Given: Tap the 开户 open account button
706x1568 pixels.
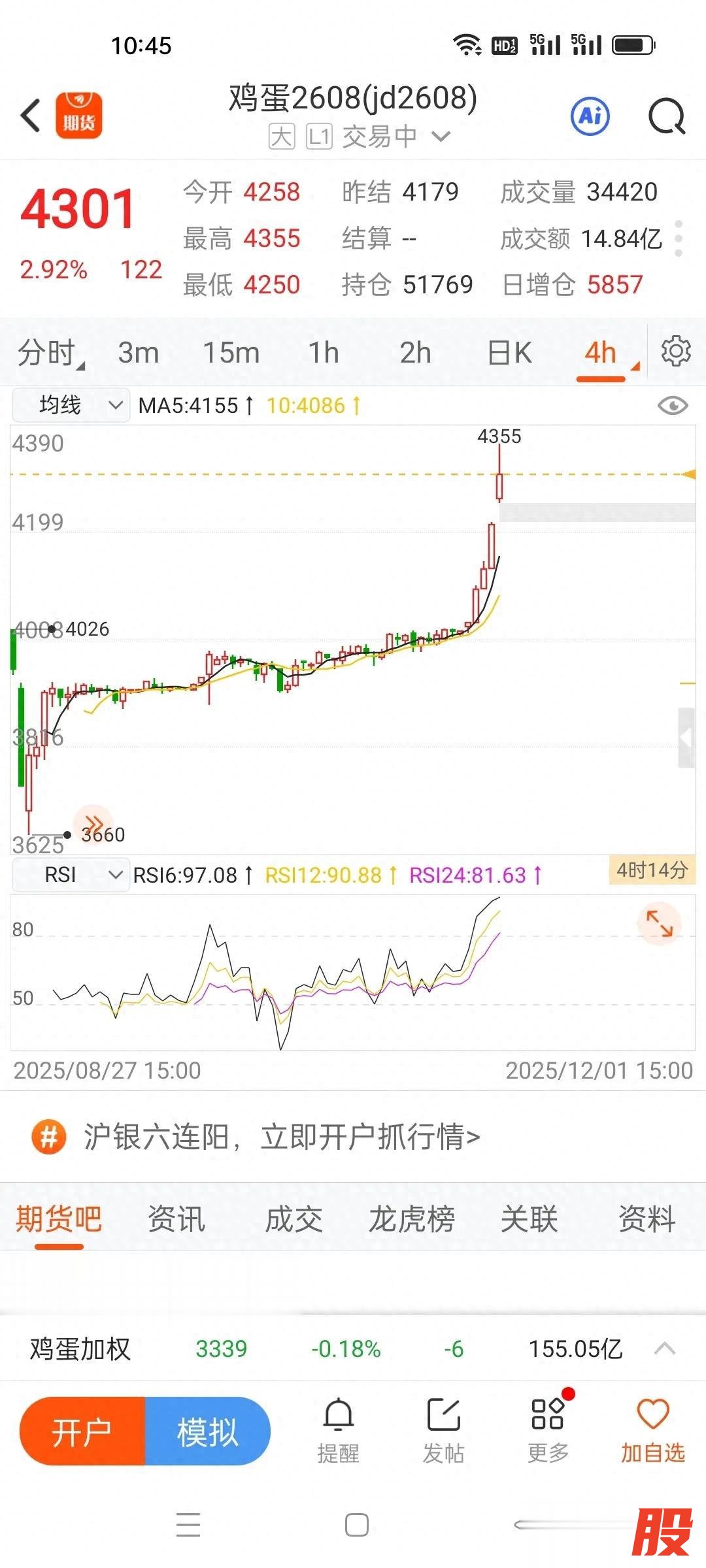Looking at the screenshot, I should tap(82, 1431).
